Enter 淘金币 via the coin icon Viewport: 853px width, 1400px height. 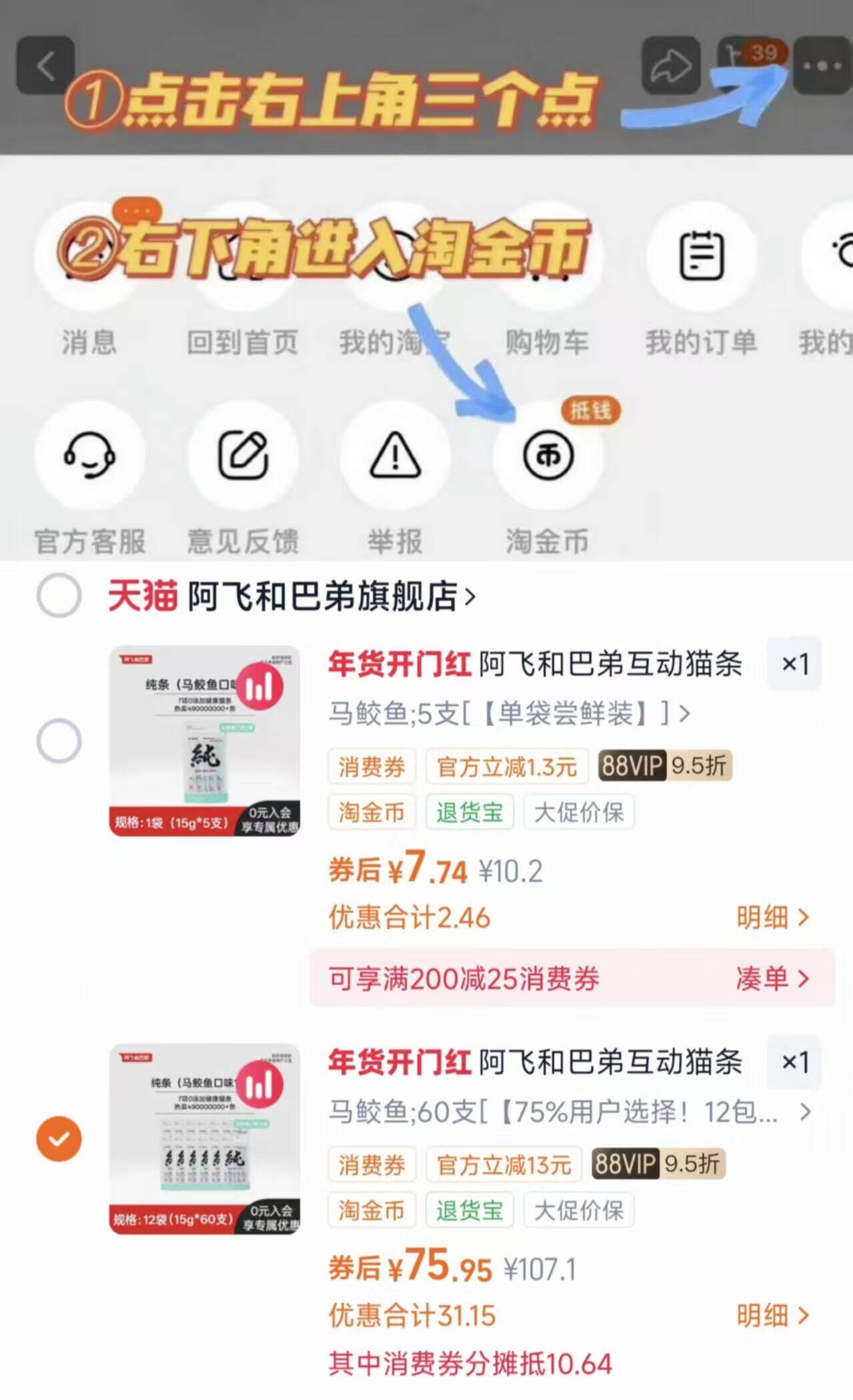pyautogui.click(x=547, y=454)
